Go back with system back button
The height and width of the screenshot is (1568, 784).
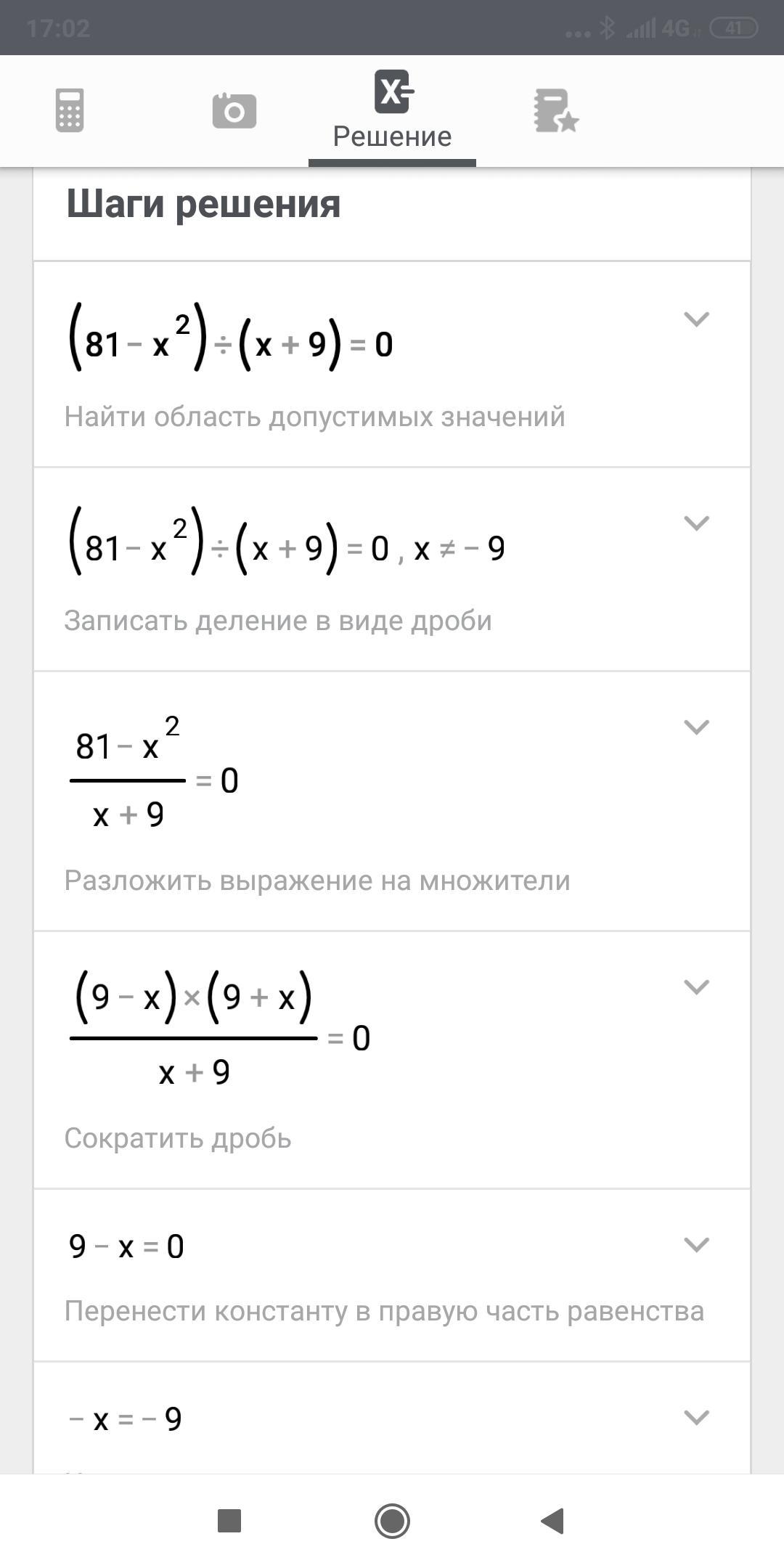(553, 1521)
